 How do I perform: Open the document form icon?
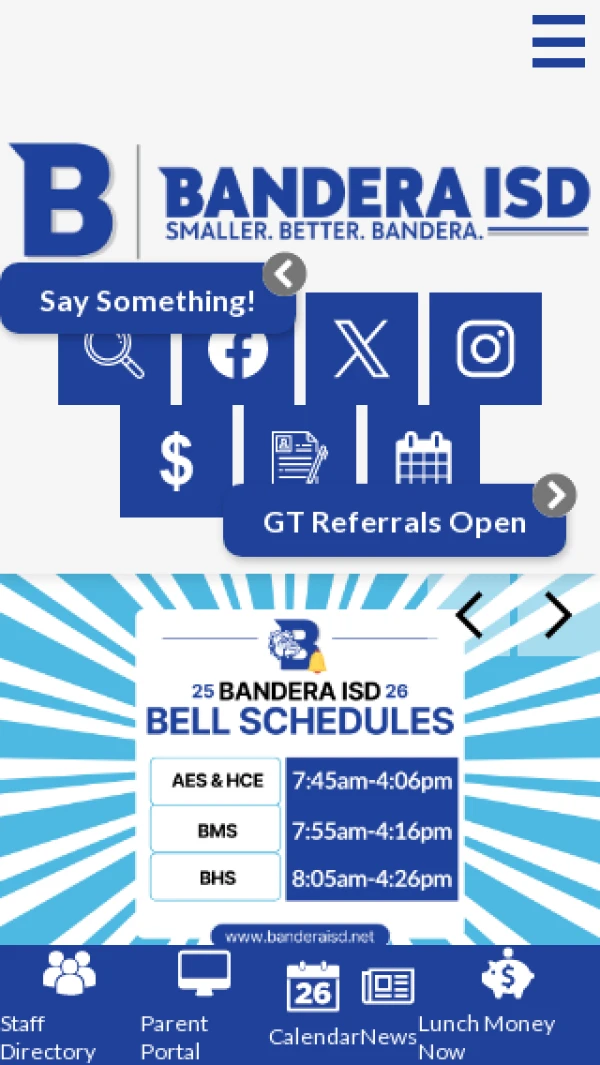(299, 455)
